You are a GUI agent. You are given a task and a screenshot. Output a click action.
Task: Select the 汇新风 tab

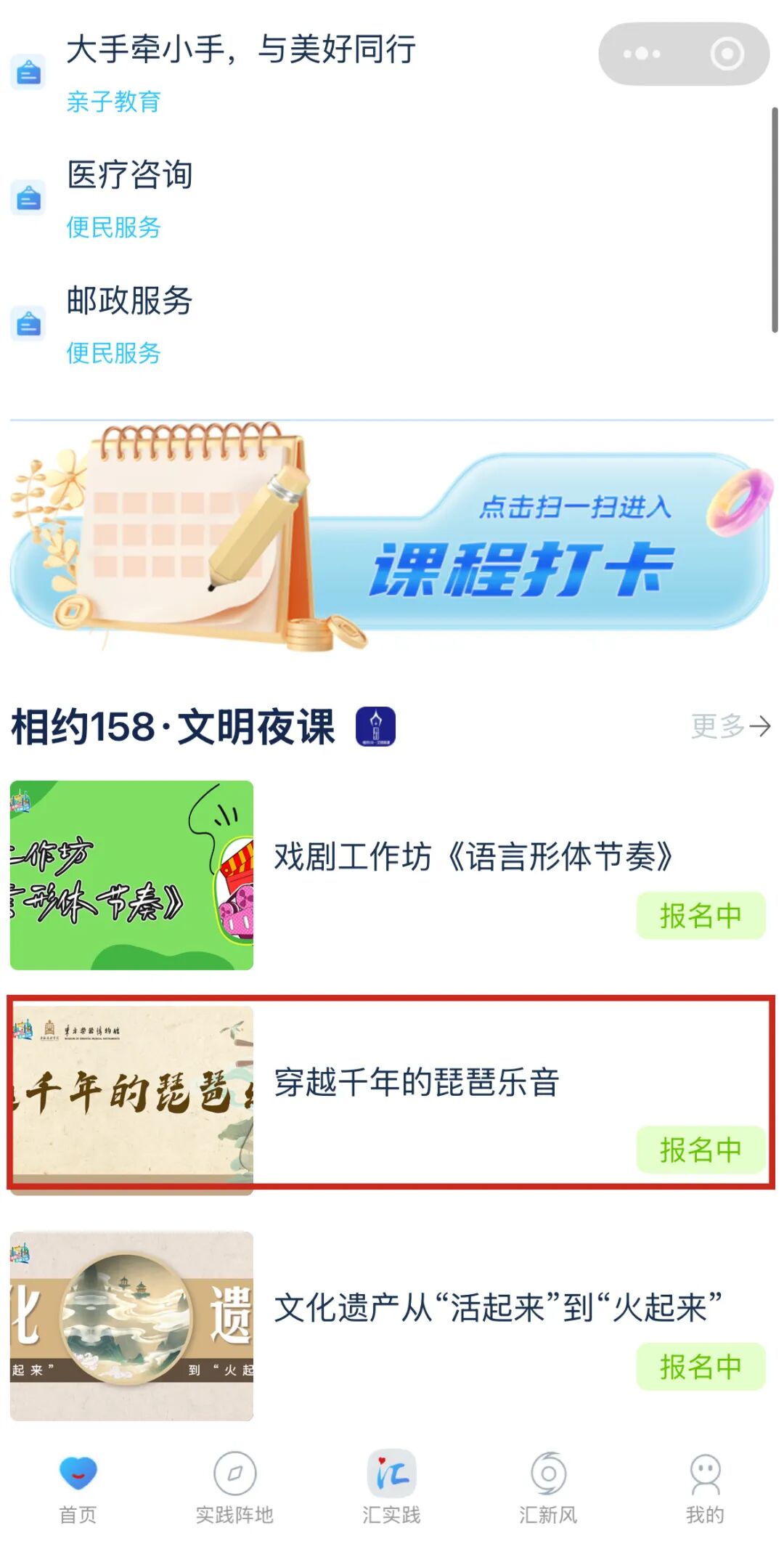tap(548, 1488)
